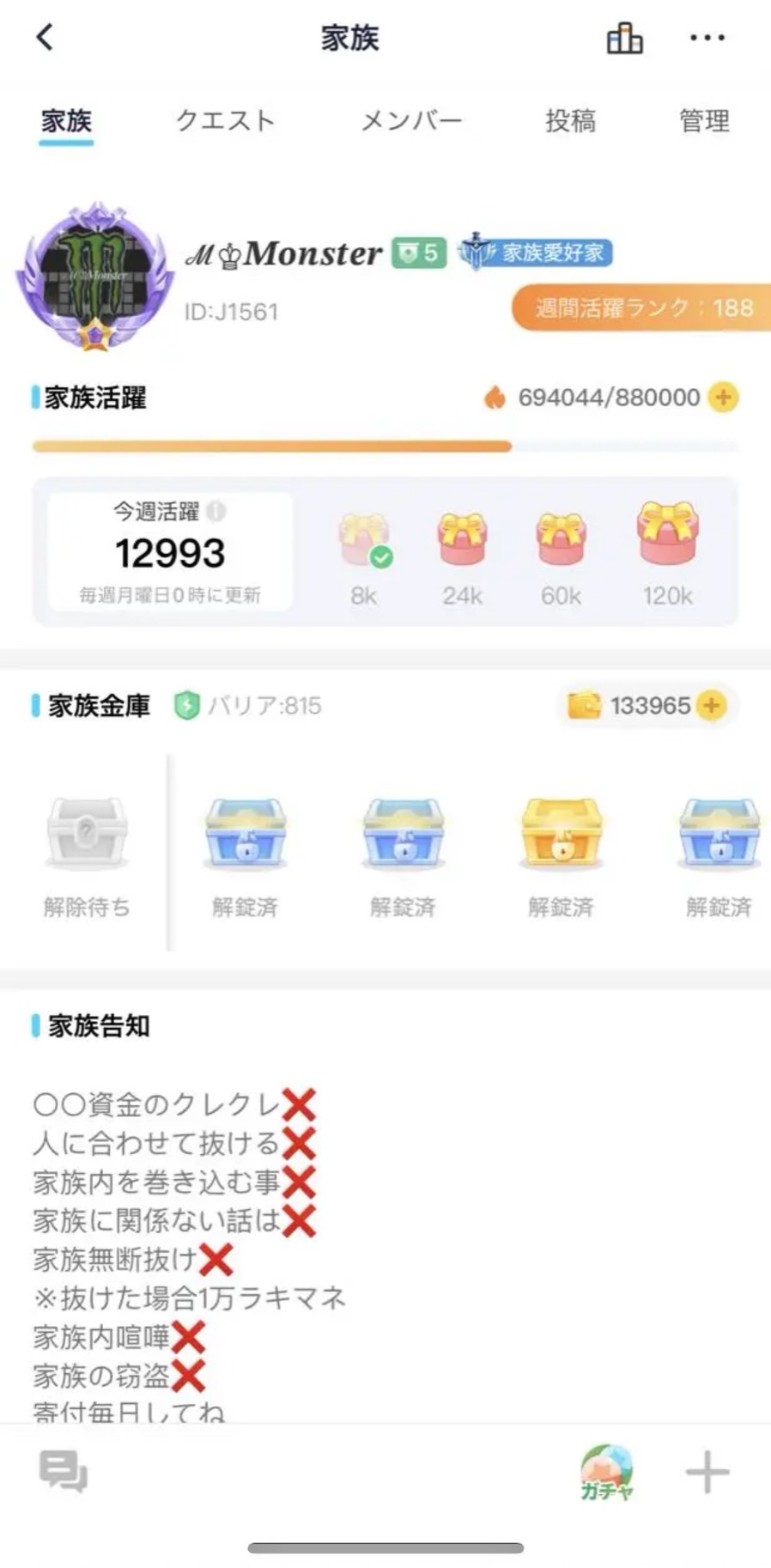Viewport: 771px width, 1568px height.
Task: Open the family chat bubble icon
Action: [x=64, y=1472]
